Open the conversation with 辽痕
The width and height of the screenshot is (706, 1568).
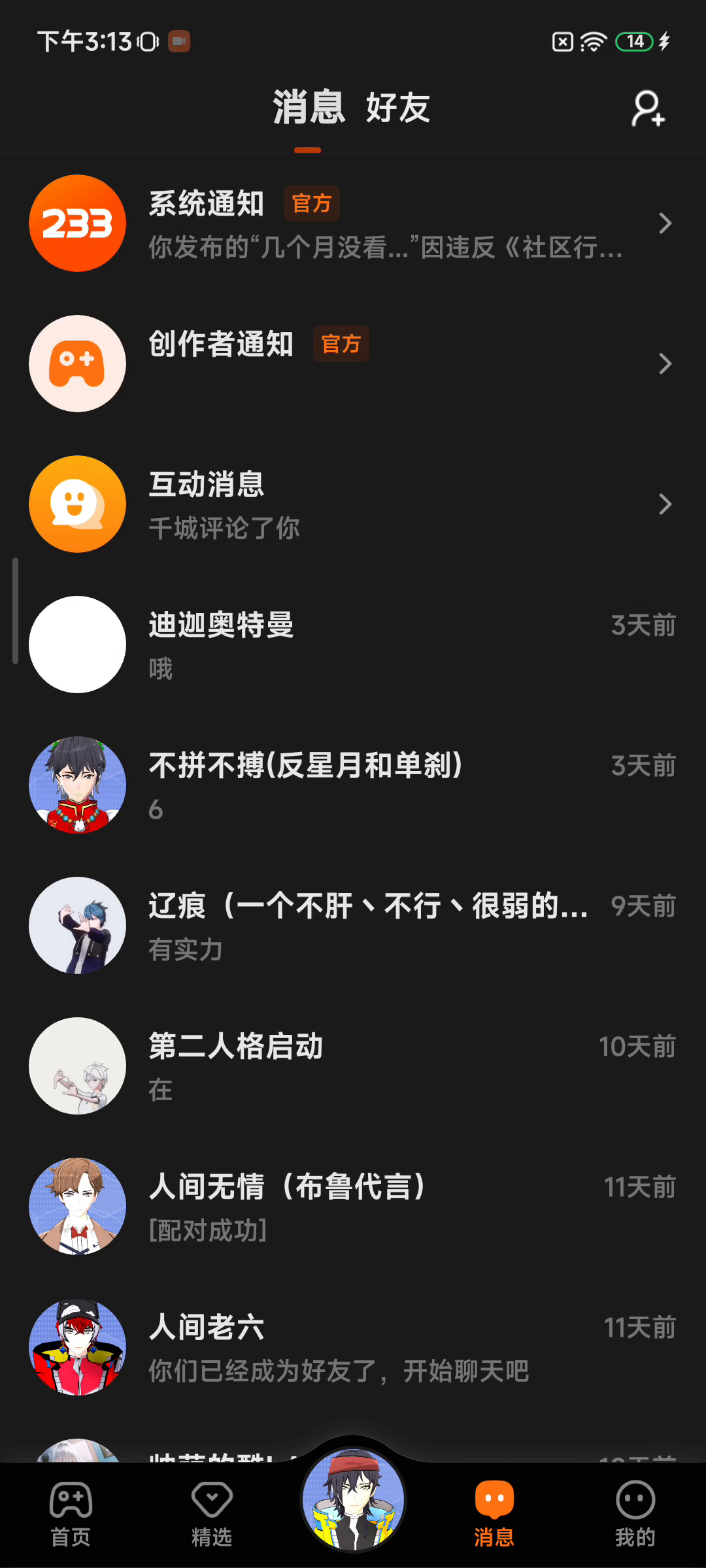tap(353, 926)
